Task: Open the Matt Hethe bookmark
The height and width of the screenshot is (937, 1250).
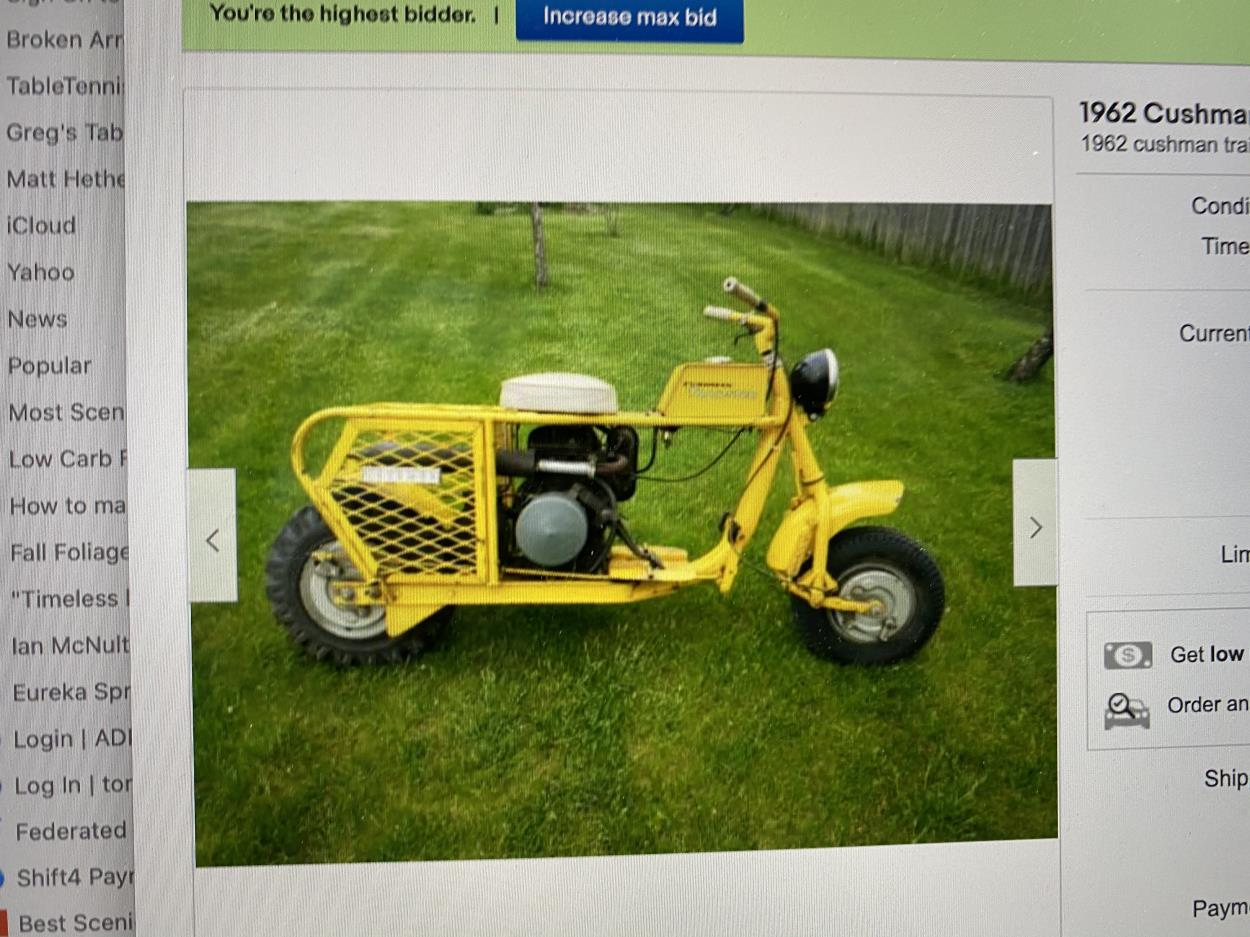Action: click(x=66, y=179)
